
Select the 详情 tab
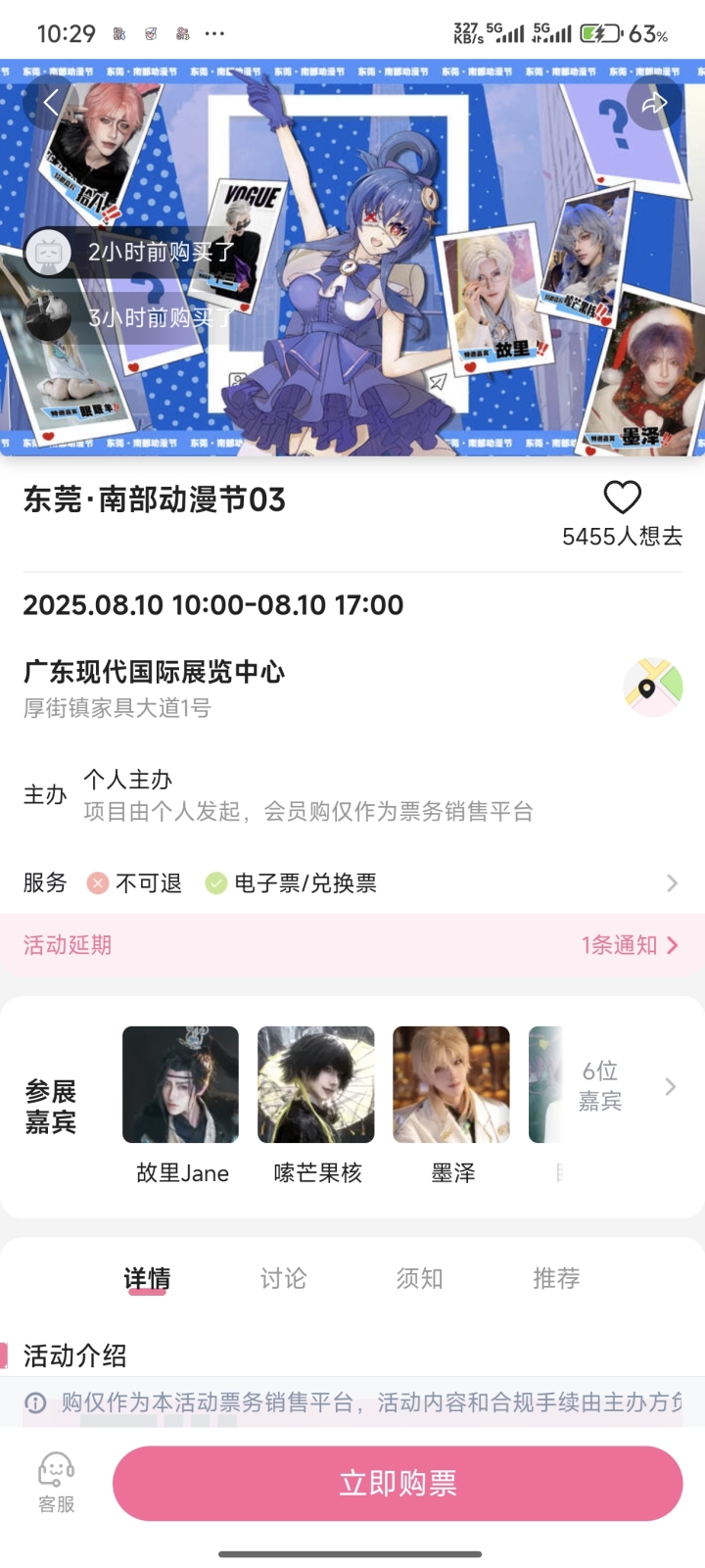pos(147,1278)
